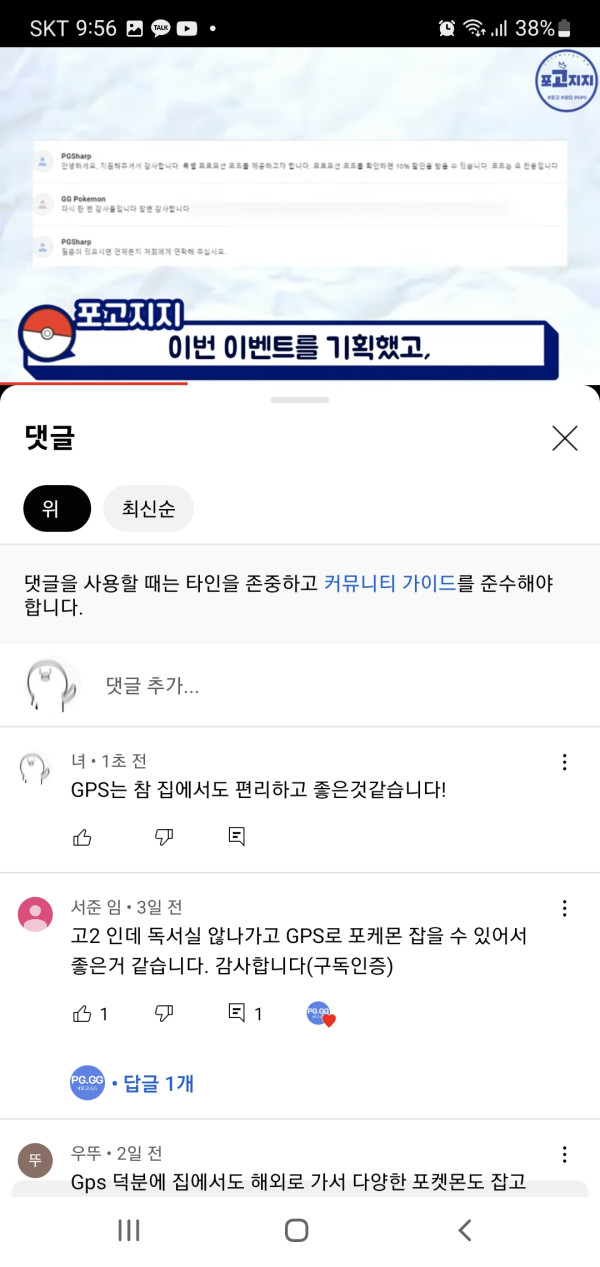Dislike 서준 임's comment
The image size is (600, 1267).
[164, 1014]
